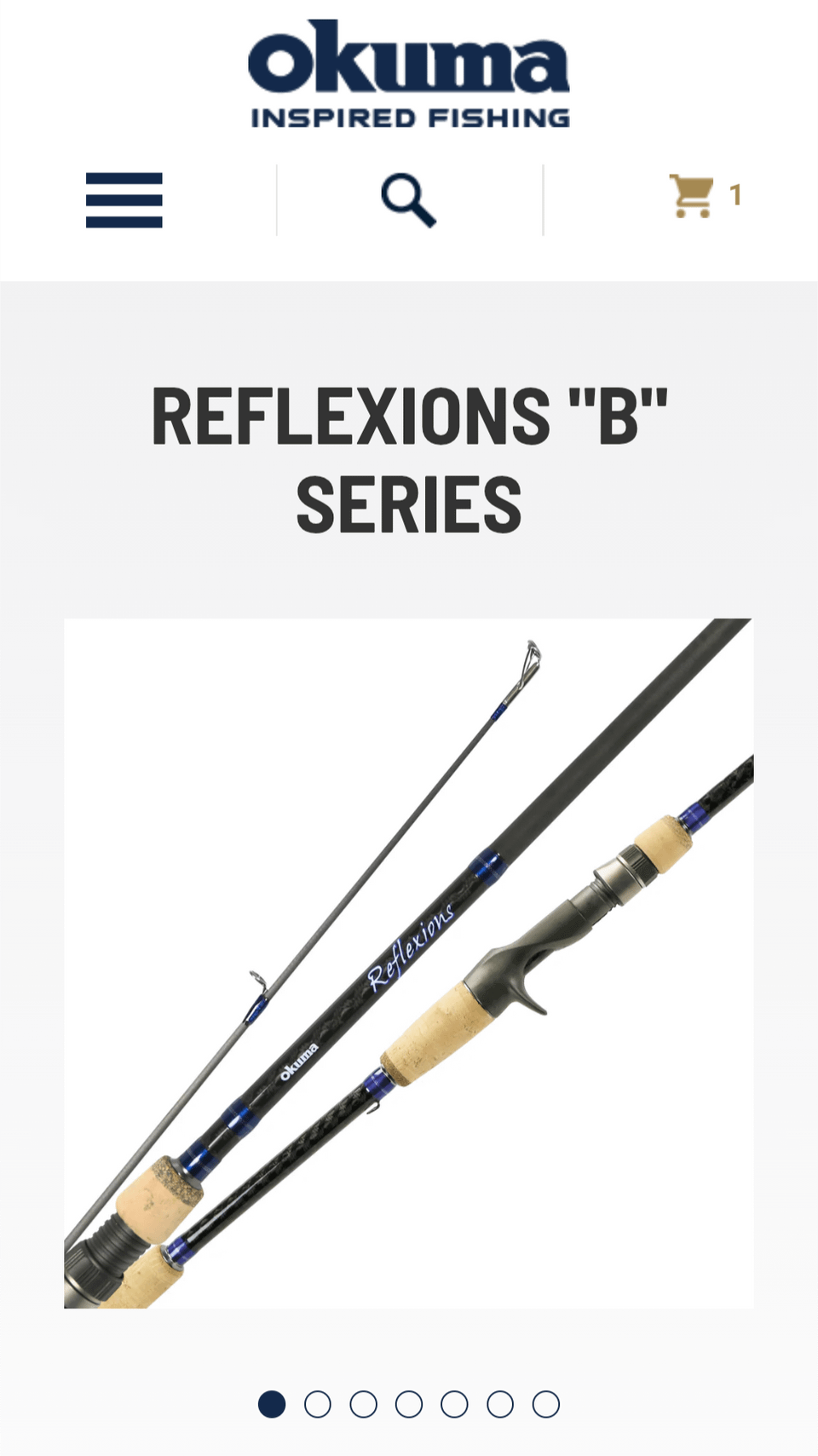The image size is (818, 1456).
Task: Return to the first gallery image dot
Action: tap(272, 1404)
